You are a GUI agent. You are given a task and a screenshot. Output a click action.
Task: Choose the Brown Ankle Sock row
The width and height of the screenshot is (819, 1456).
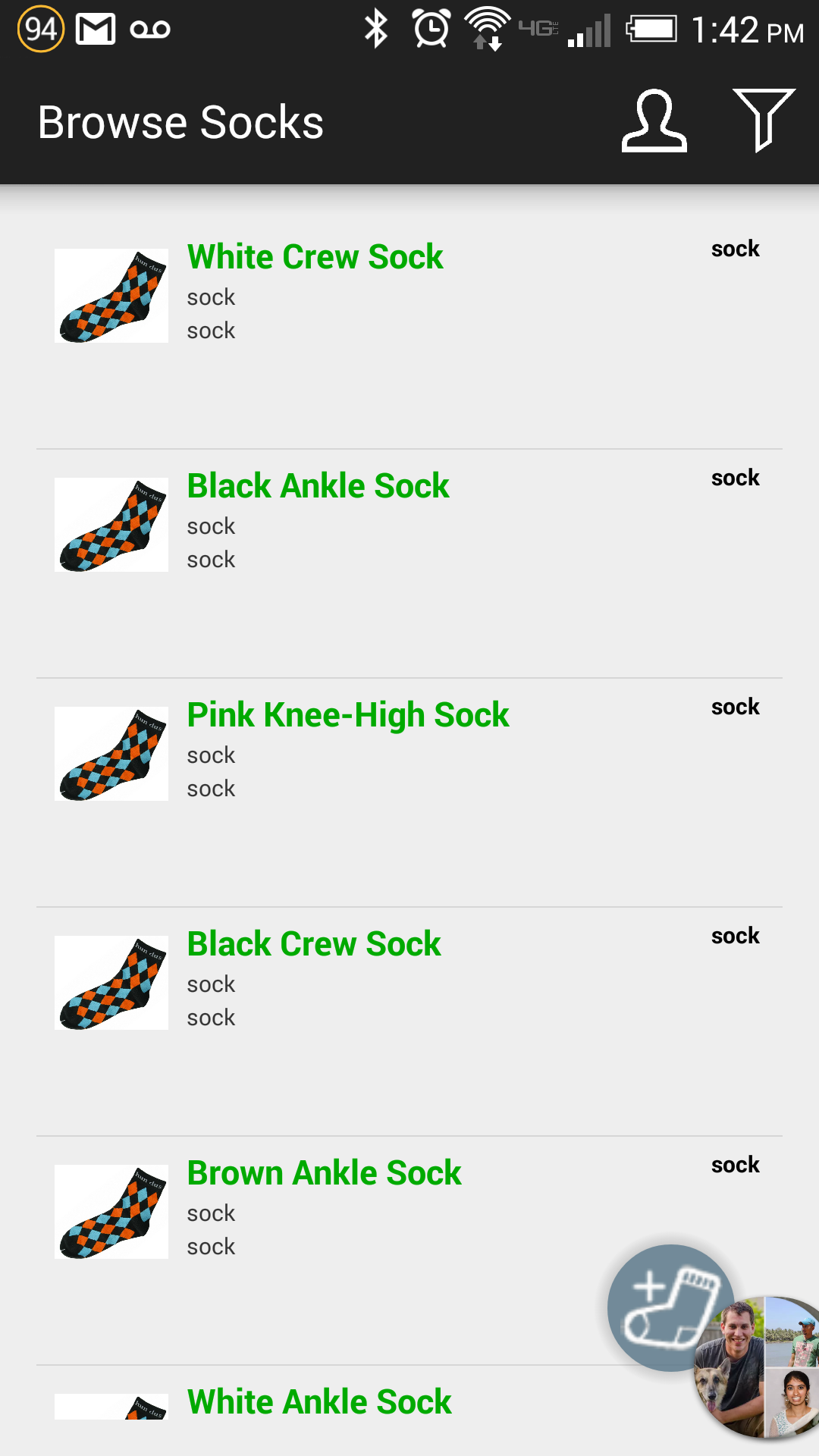[324, 1173]
